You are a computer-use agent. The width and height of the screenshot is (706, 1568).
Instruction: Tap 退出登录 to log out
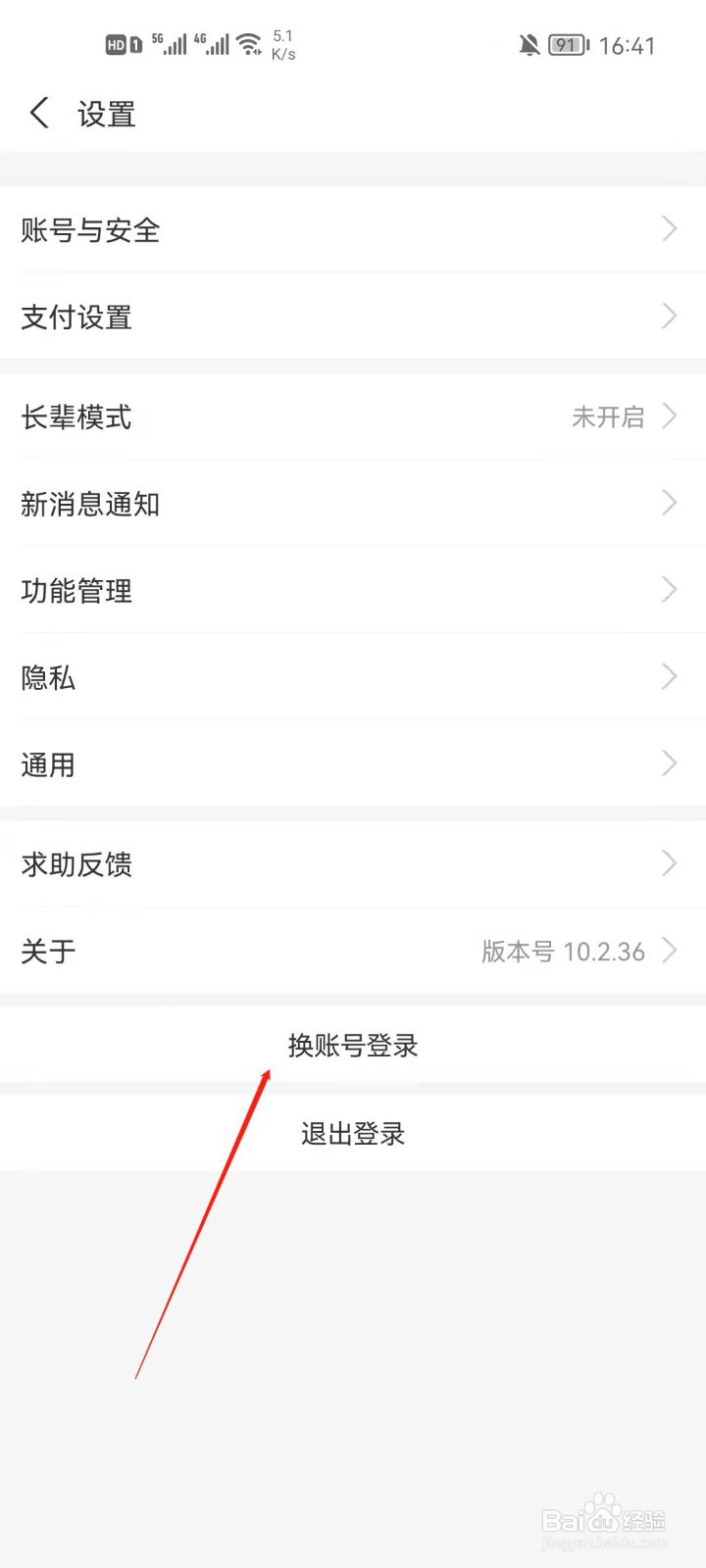click(x=353, y=1132)
